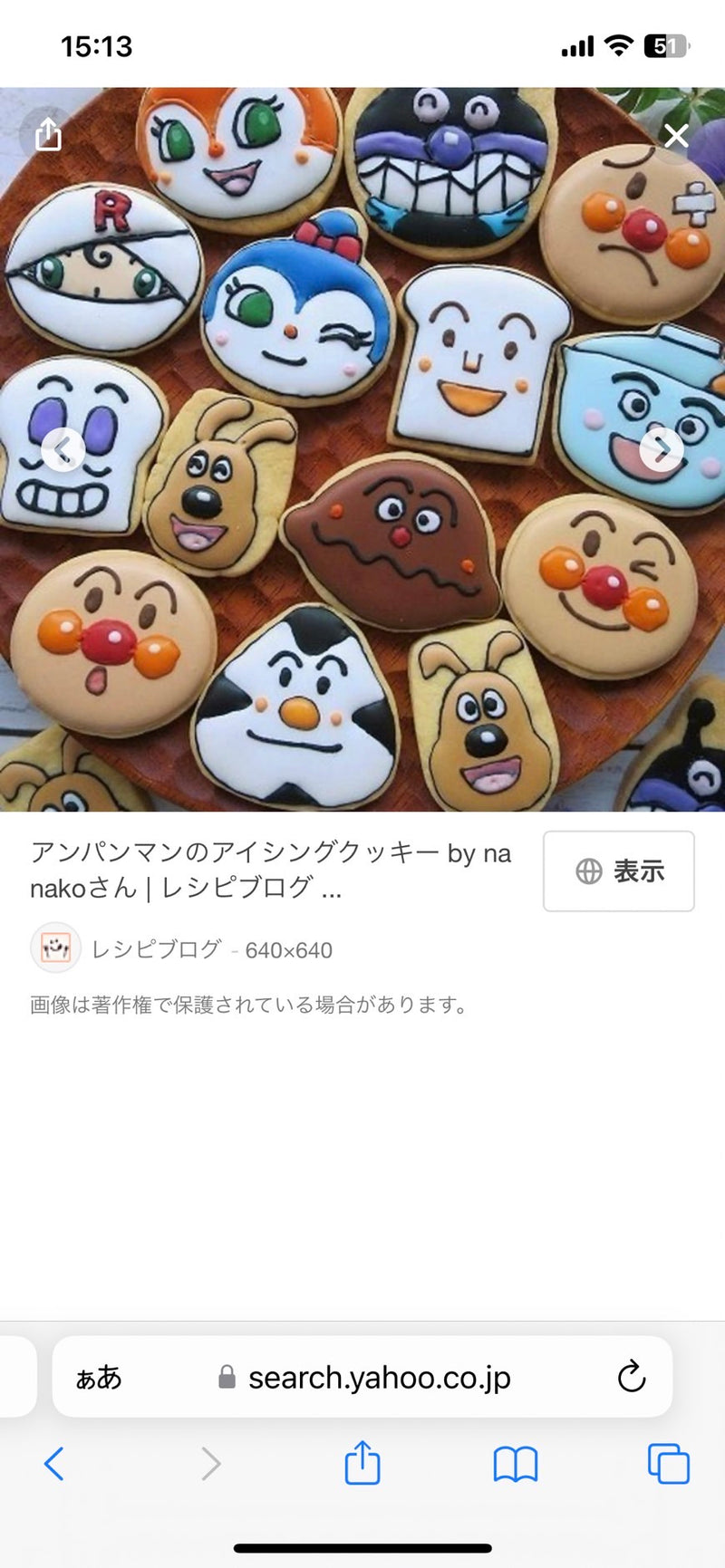Open the レシピブログ source site
This screenshot has height=1568, width=725.
coord(156,948)
